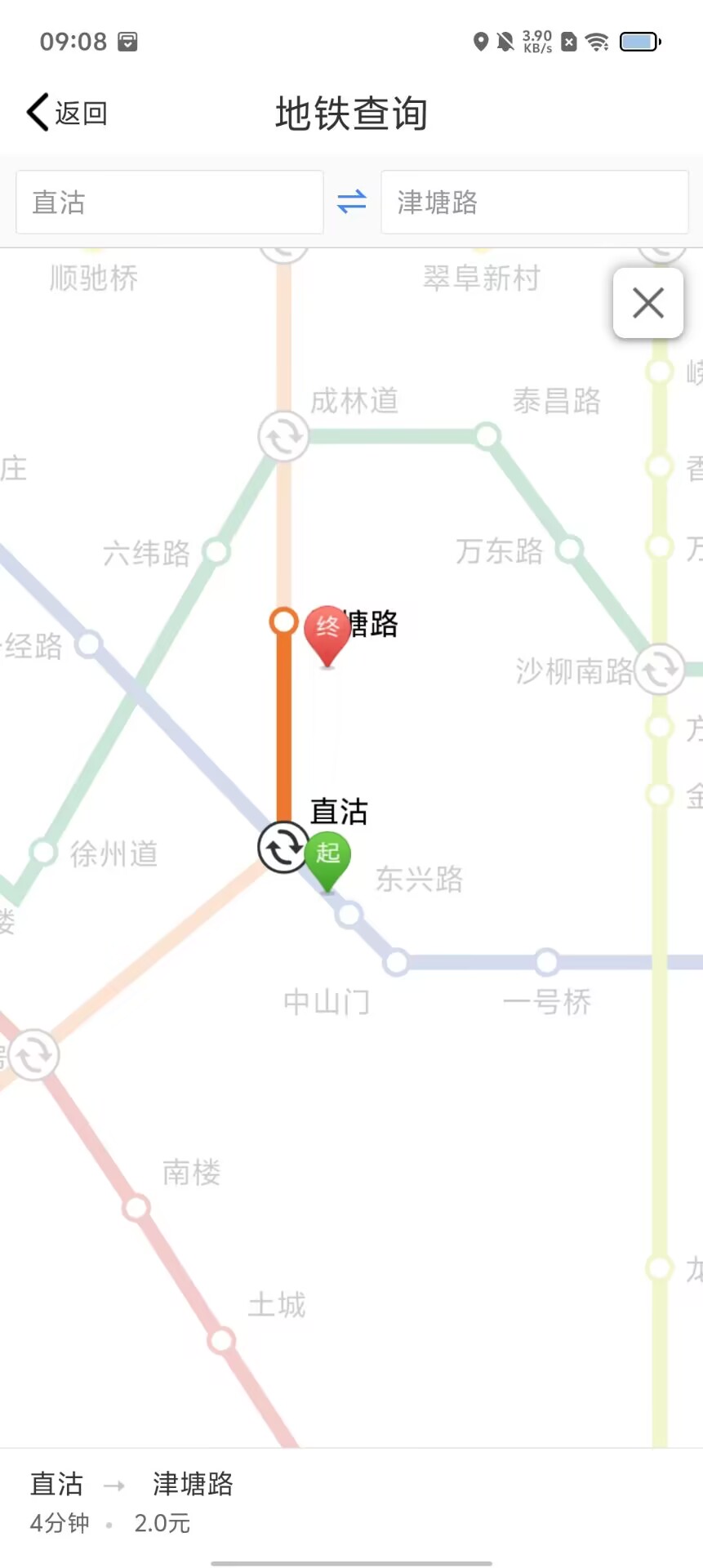The width and height of the screenshot is (703, 1568).
Task: Select the 泰昌路 station on the map
Action: click(x=487, y=435)
